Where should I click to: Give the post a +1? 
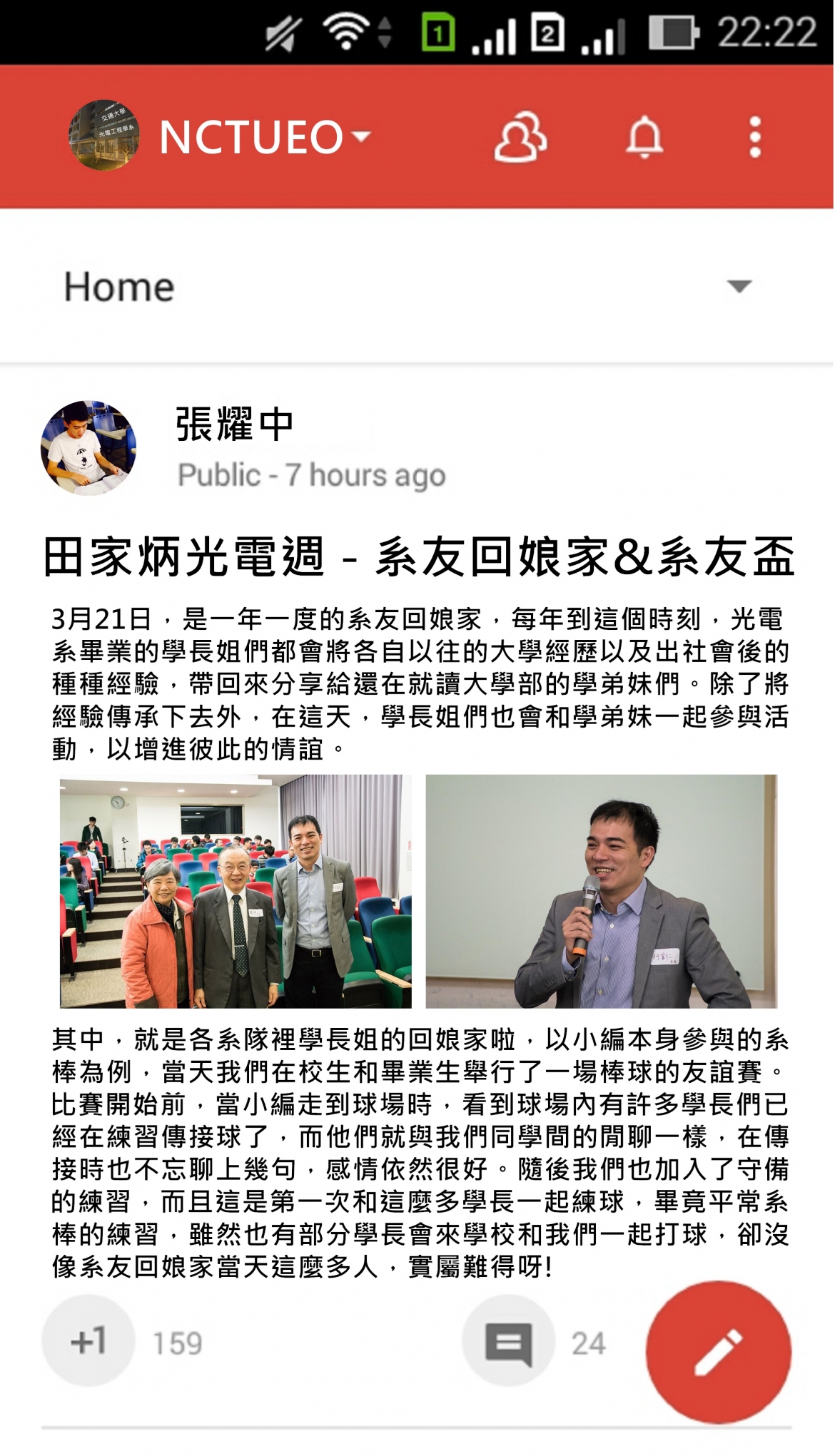[88, 1342]
